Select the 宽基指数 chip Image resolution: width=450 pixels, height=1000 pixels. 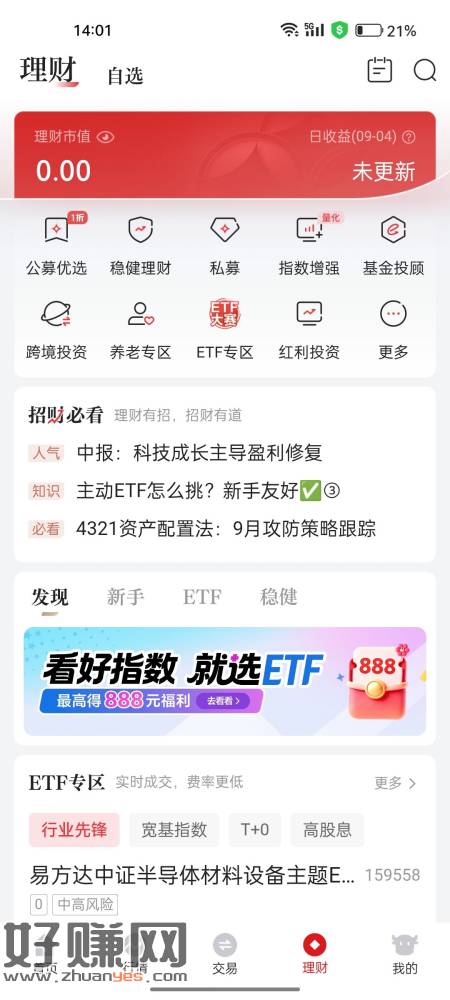tap(174, 830)
